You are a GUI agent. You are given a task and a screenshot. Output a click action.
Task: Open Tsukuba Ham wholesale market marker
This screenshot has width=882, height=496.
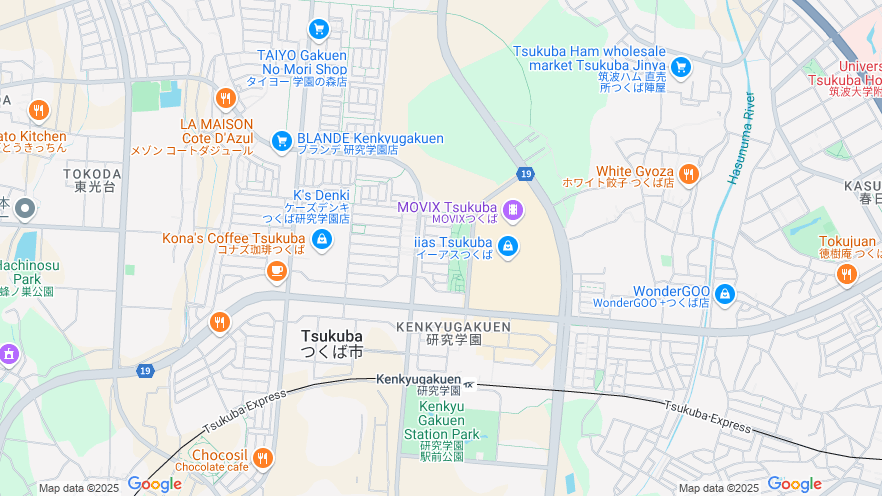(681, 68)
